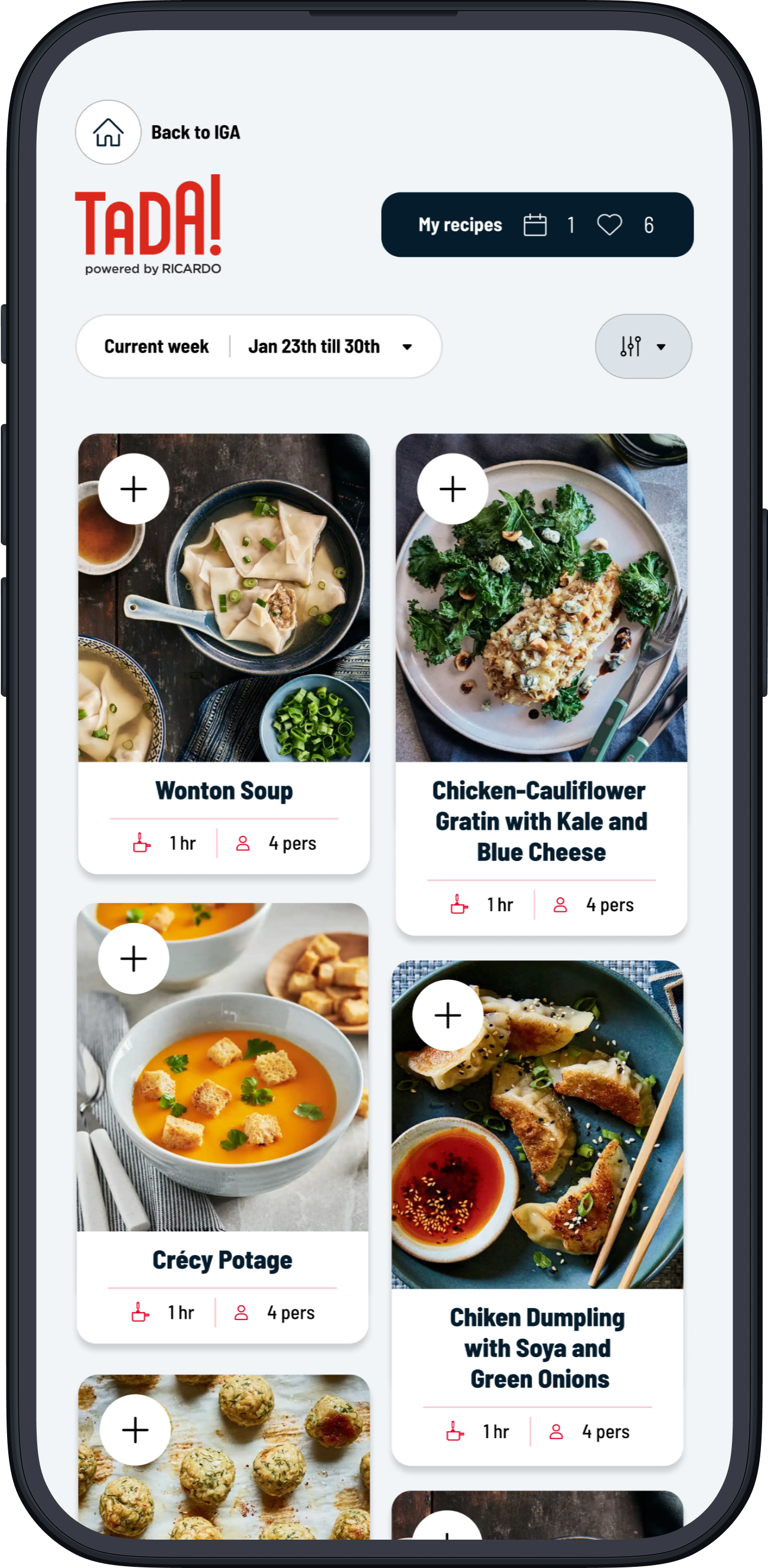Open My recipes
The image size is (768, 1568).
click(x=460, y=224)
